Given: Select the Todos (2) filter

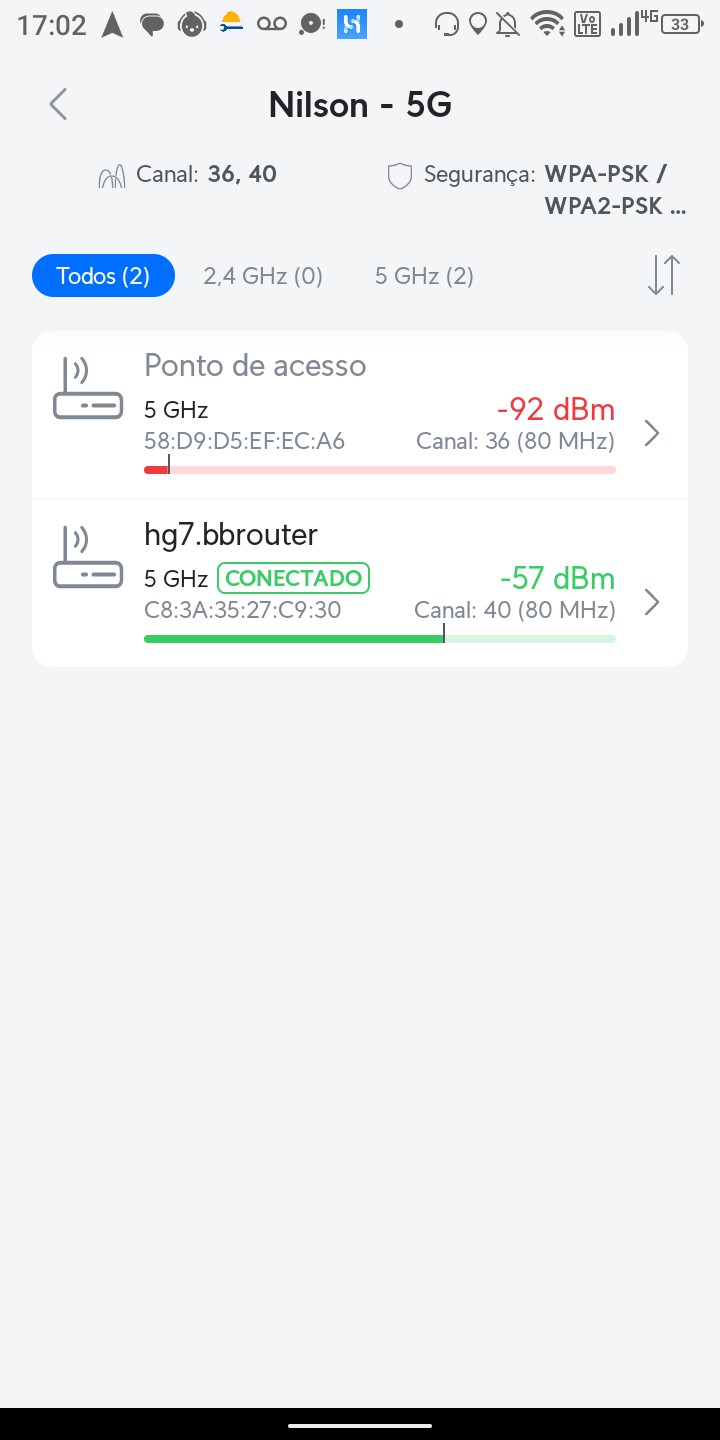Looking at the screenshot, I should pos(103,276).
